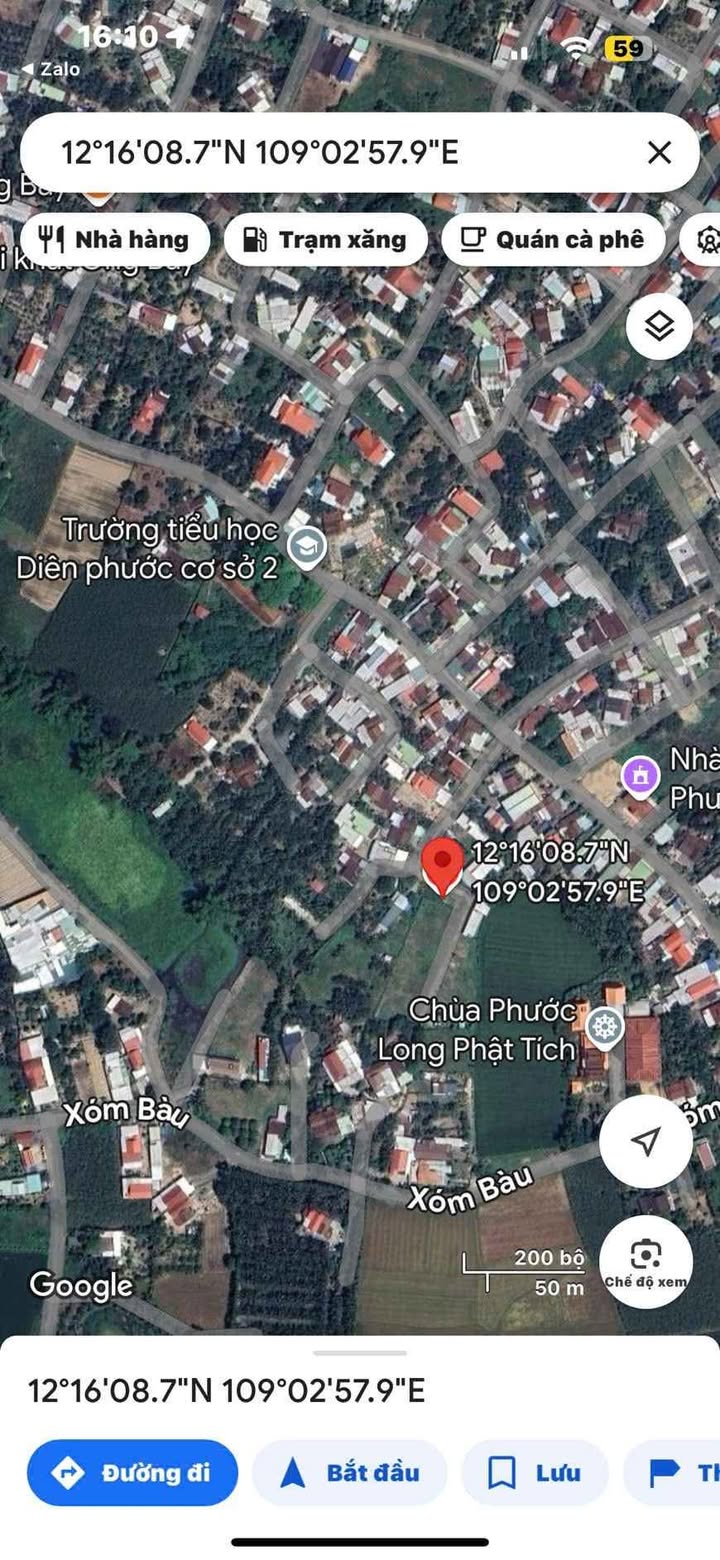Center map on my location arrow

click(x=646, y=1141)
